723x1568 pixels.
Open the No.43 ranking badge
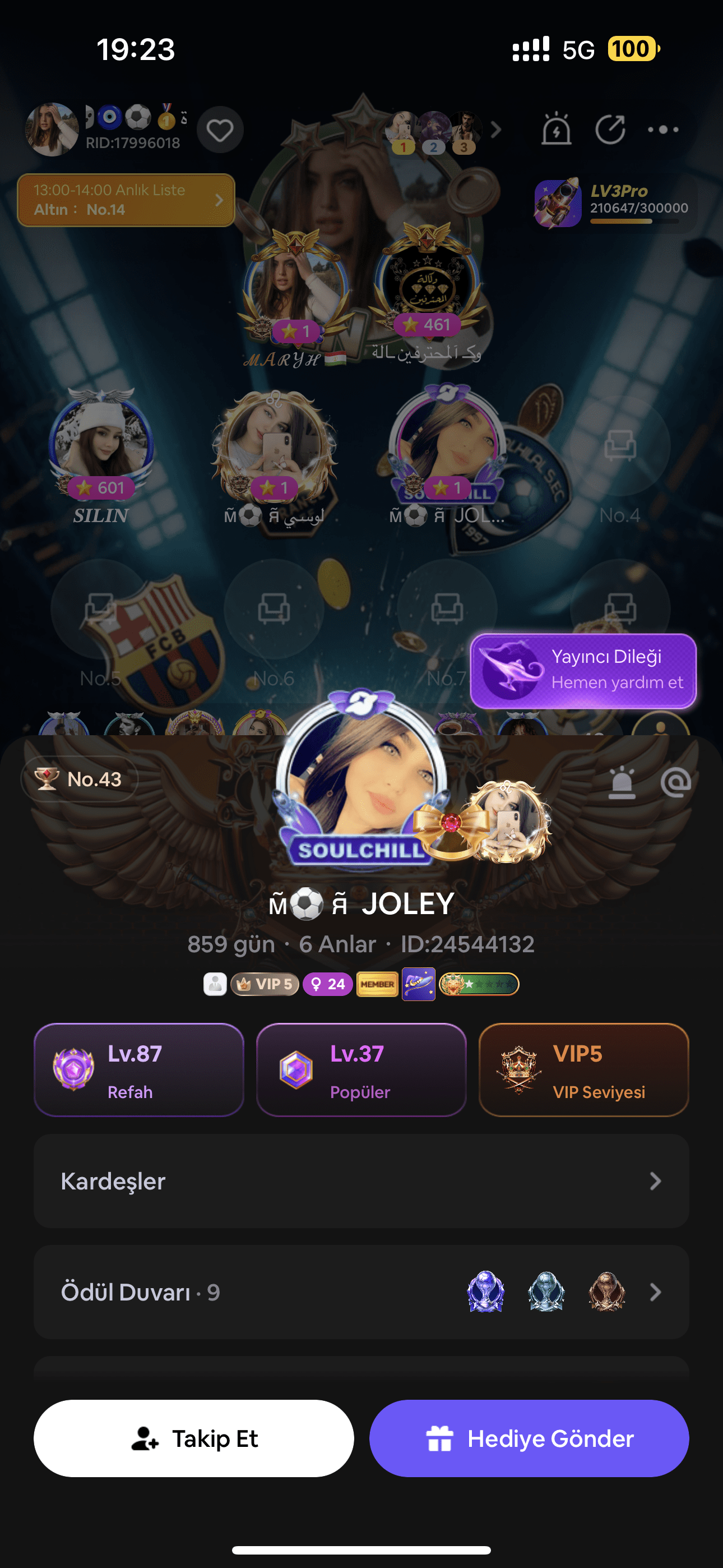[x=80, y=779]
